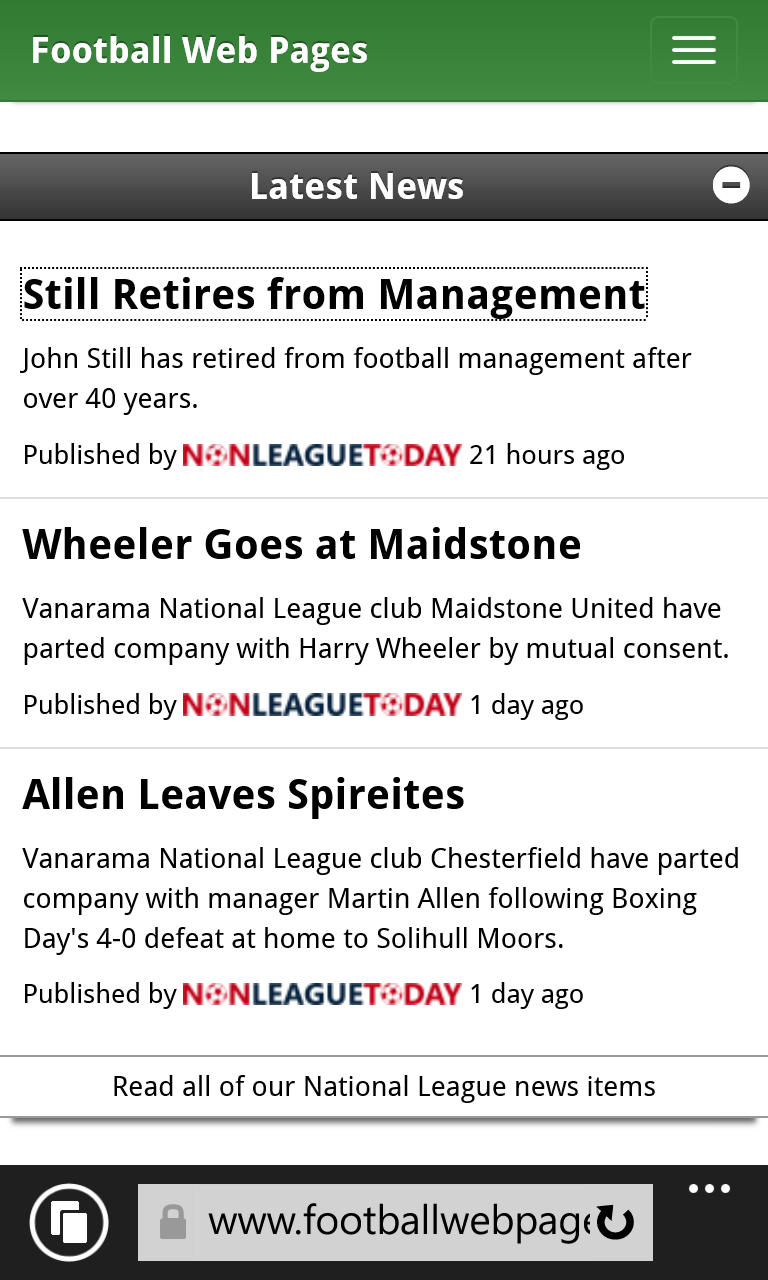This screenshot has height=1280, width=768.
Task: Open Allen Leaves Spireites article
Action: (244, 794)
